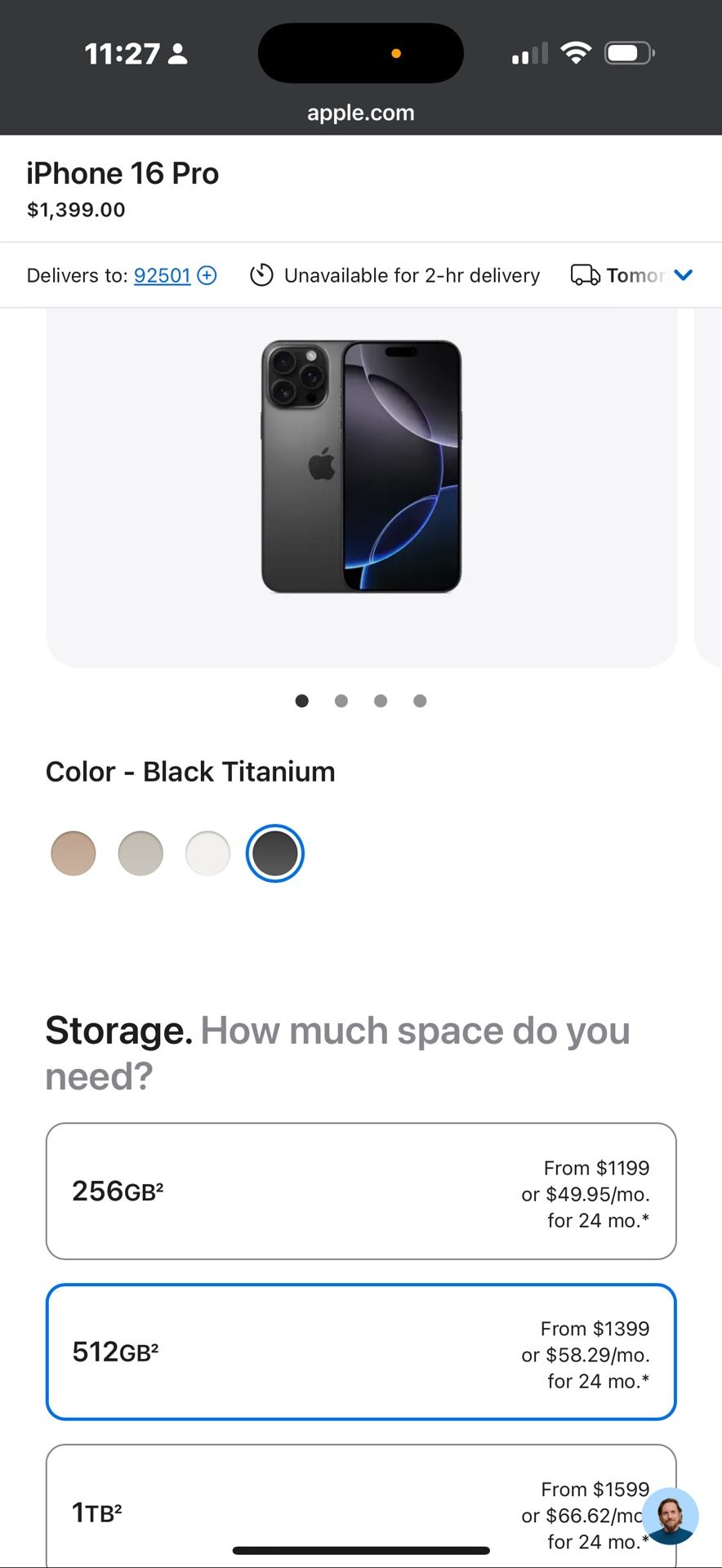Select the Black Titanium color swatch

coord(275,853)
